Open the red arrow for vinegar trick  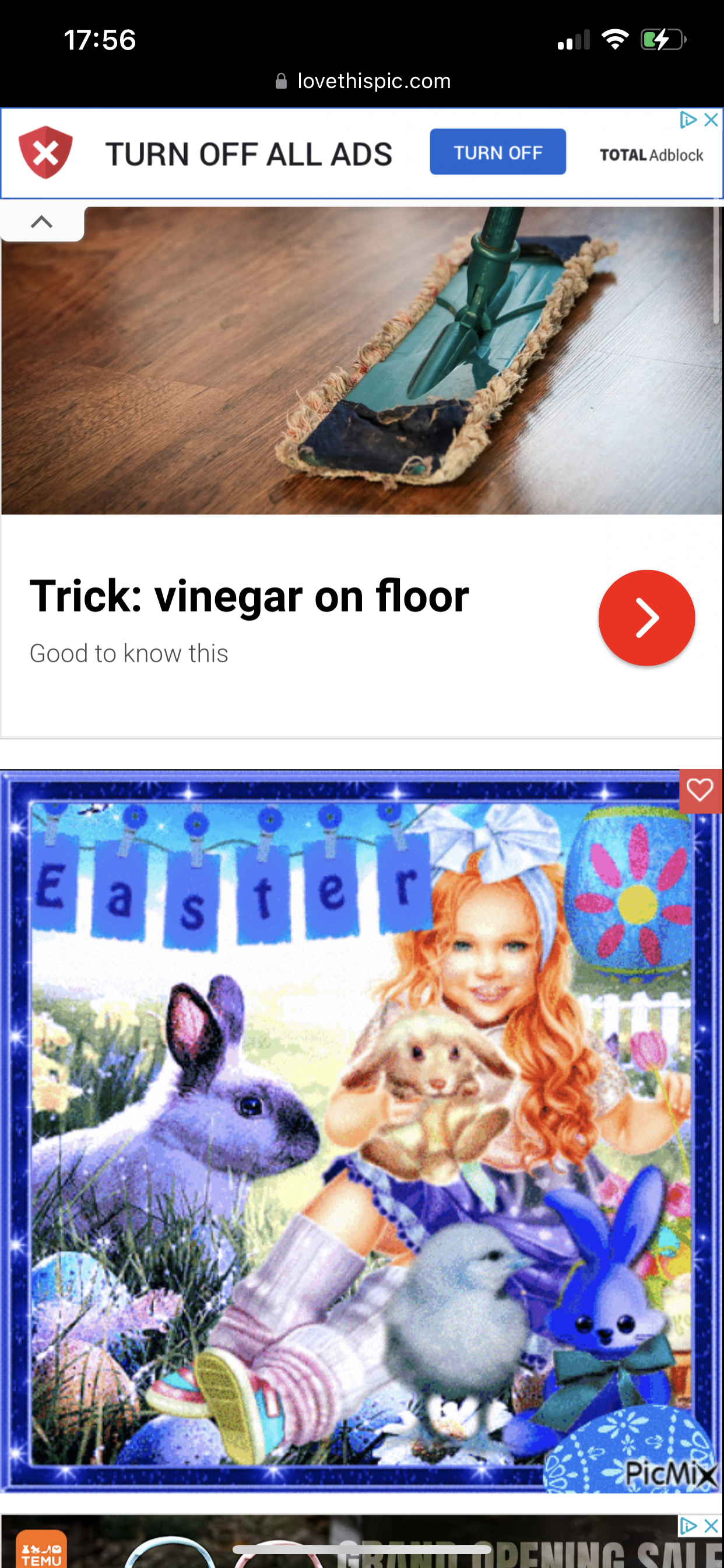click(646, 617)
